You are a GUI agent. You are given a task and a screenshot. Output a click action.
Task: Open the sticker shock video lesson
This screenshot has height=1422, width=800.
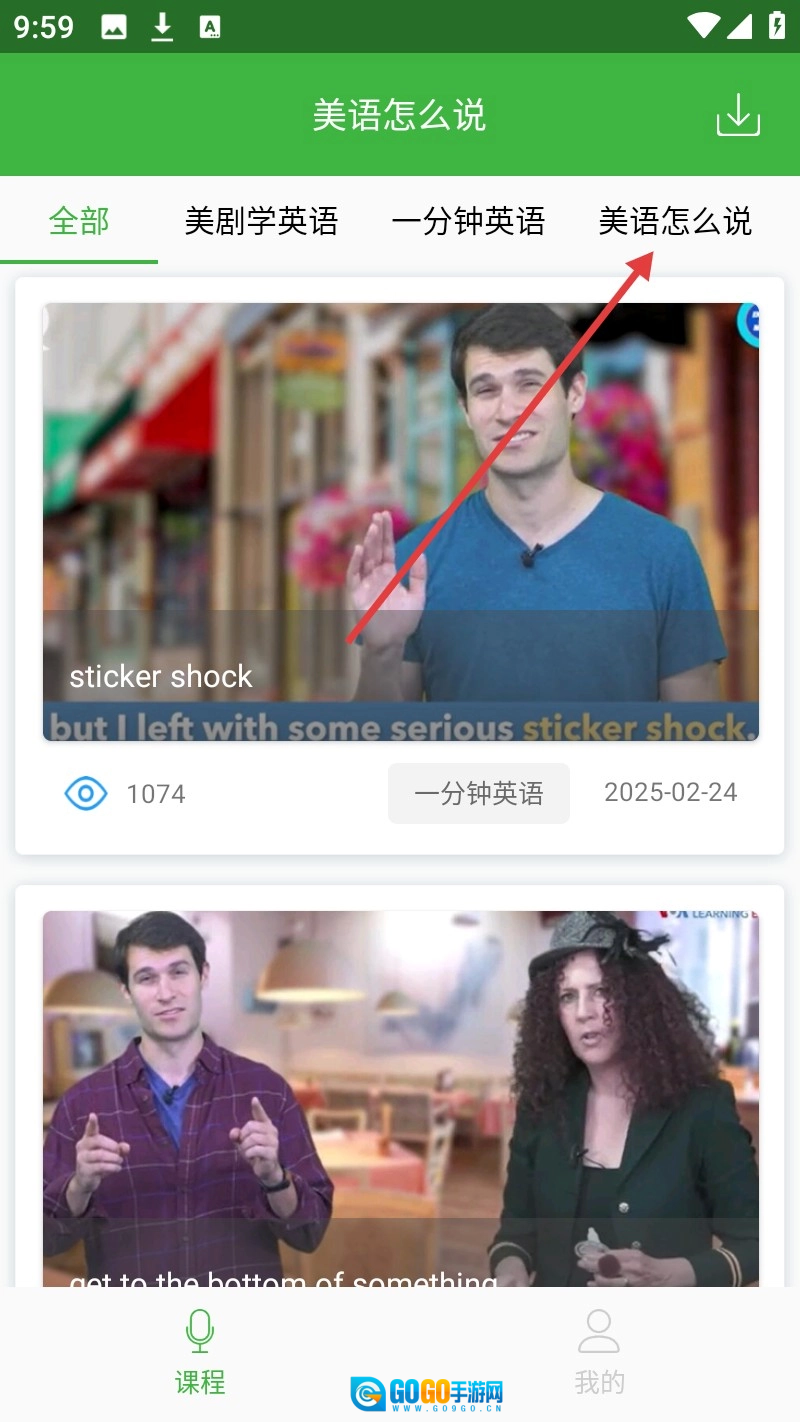point(400,520)
